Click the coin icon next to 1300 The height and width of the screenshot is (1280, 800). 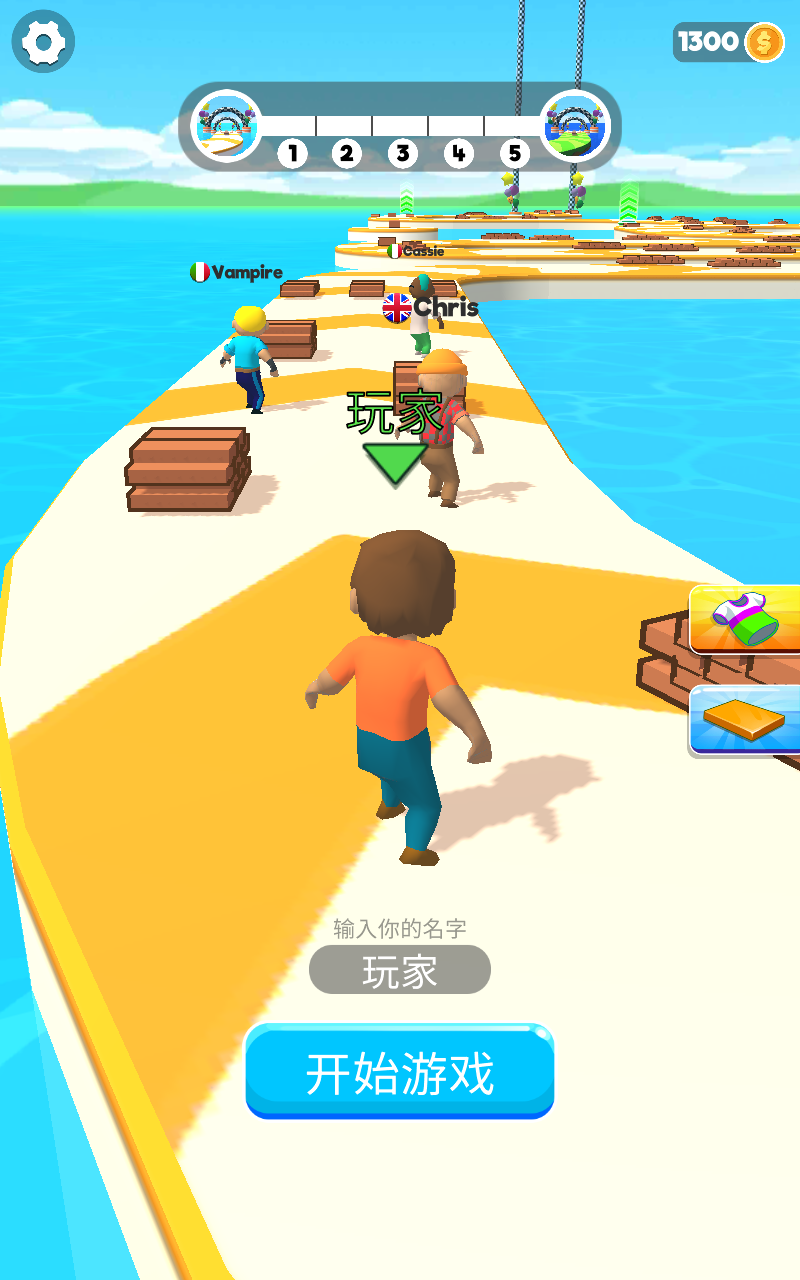[x=765, y=42]
